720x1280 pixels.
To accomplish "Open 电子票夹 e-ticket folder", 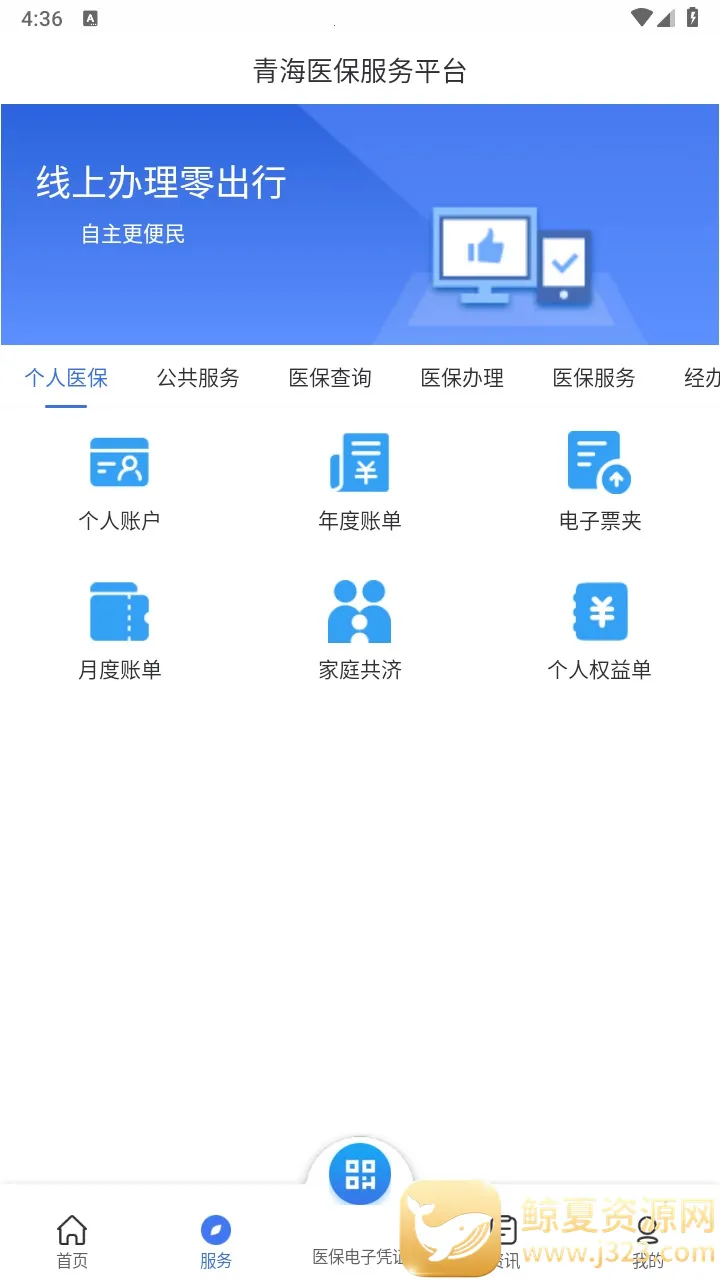I will pos(600,480).
